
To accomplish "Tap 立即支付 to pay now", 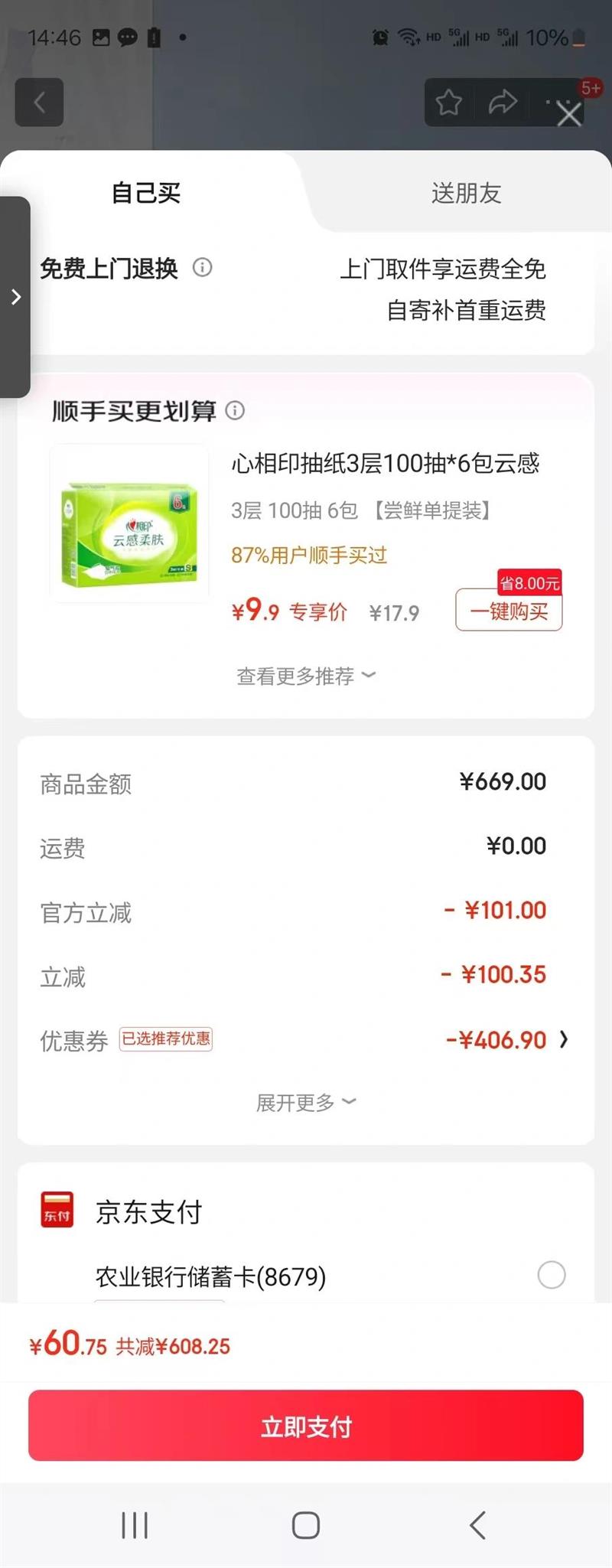I will [306, 1426].
